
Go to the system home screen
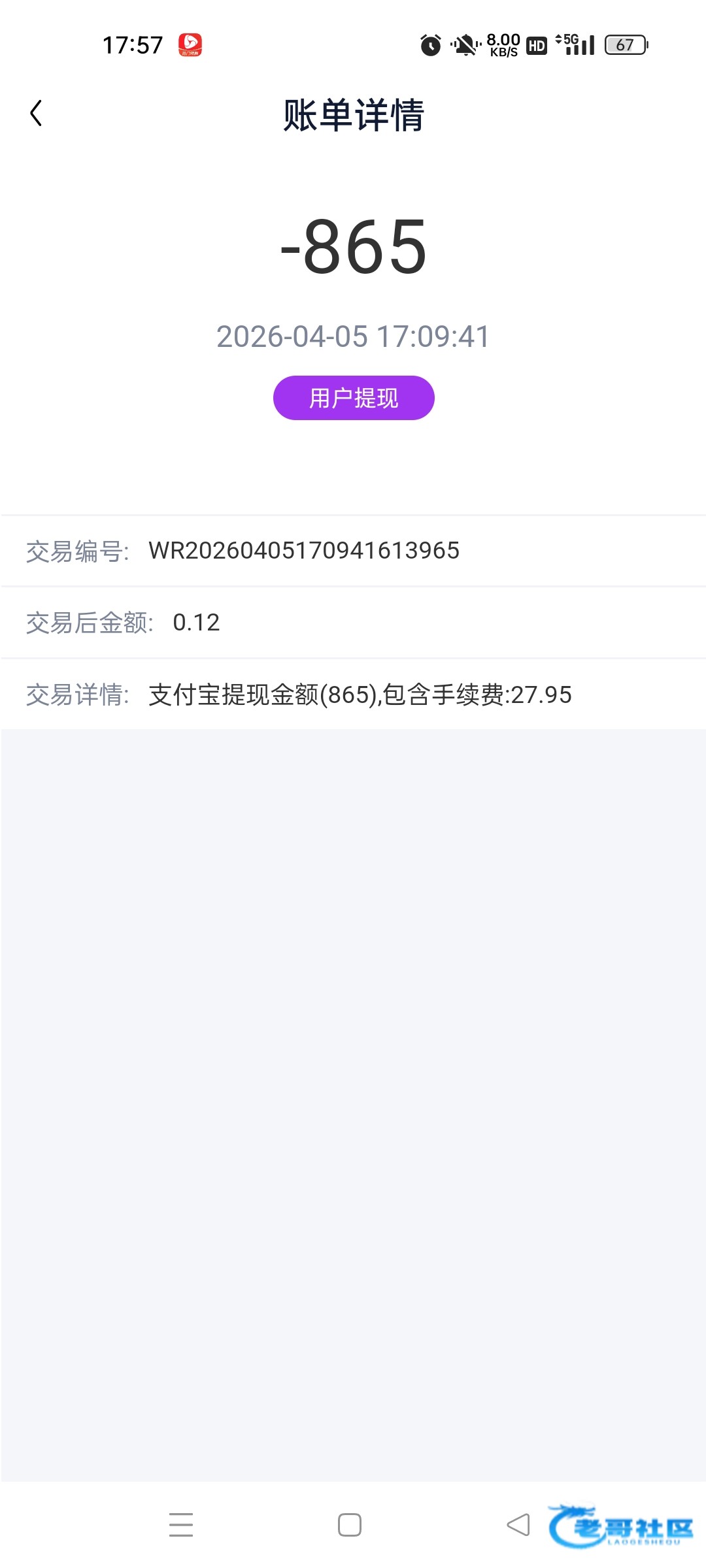coord(350,1525)
